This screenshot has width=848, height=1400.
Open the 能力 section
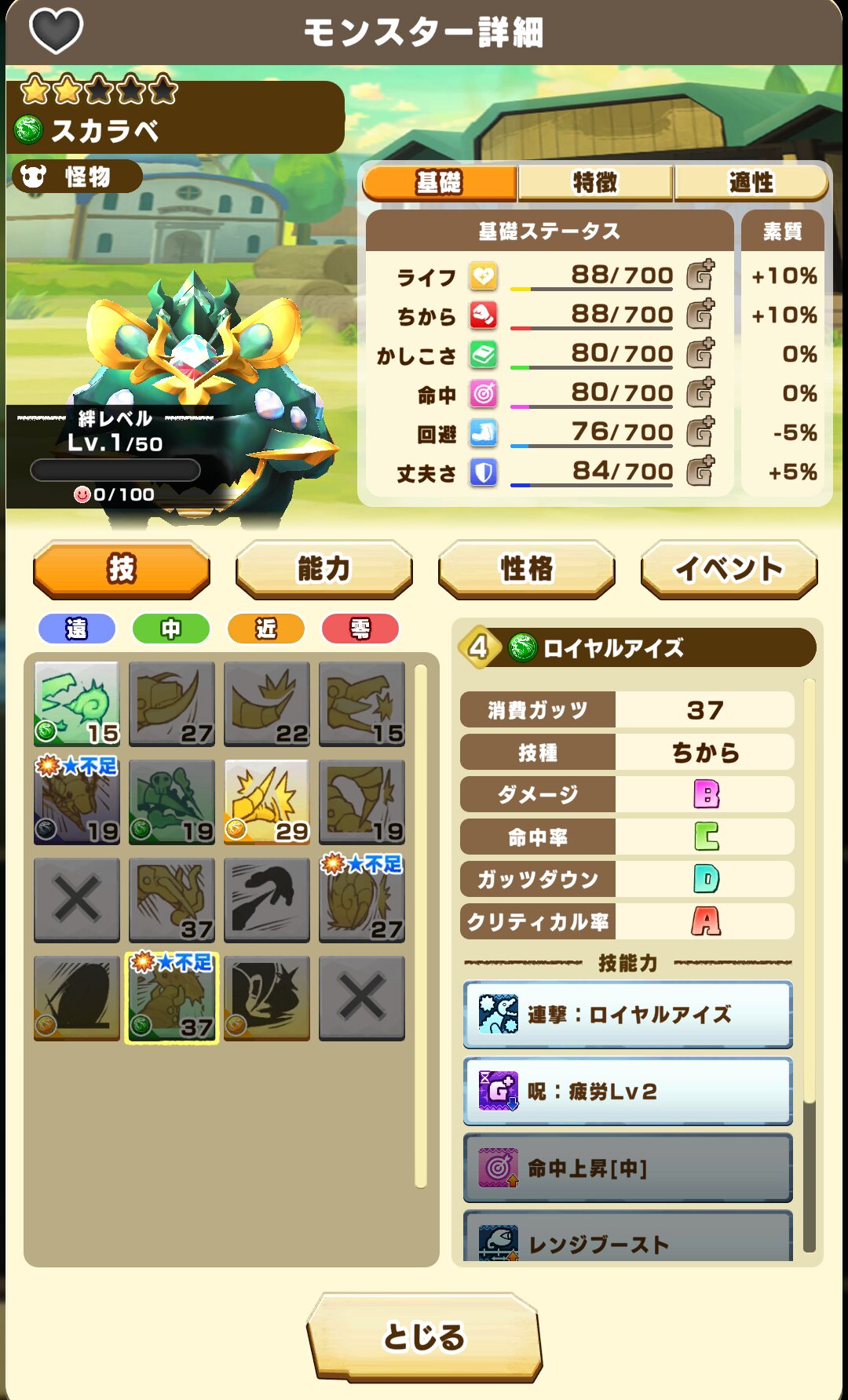pos(323,569)
